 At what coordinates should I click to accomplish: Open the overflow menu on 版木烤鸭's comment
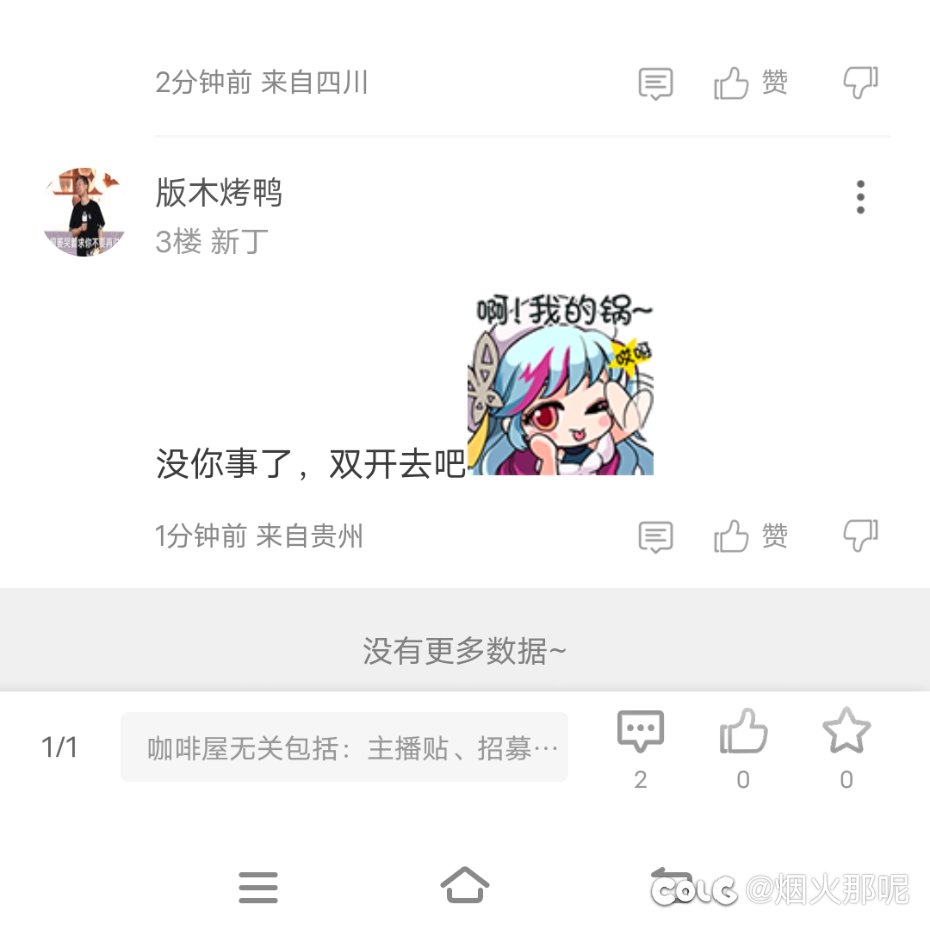pos(860,197)
